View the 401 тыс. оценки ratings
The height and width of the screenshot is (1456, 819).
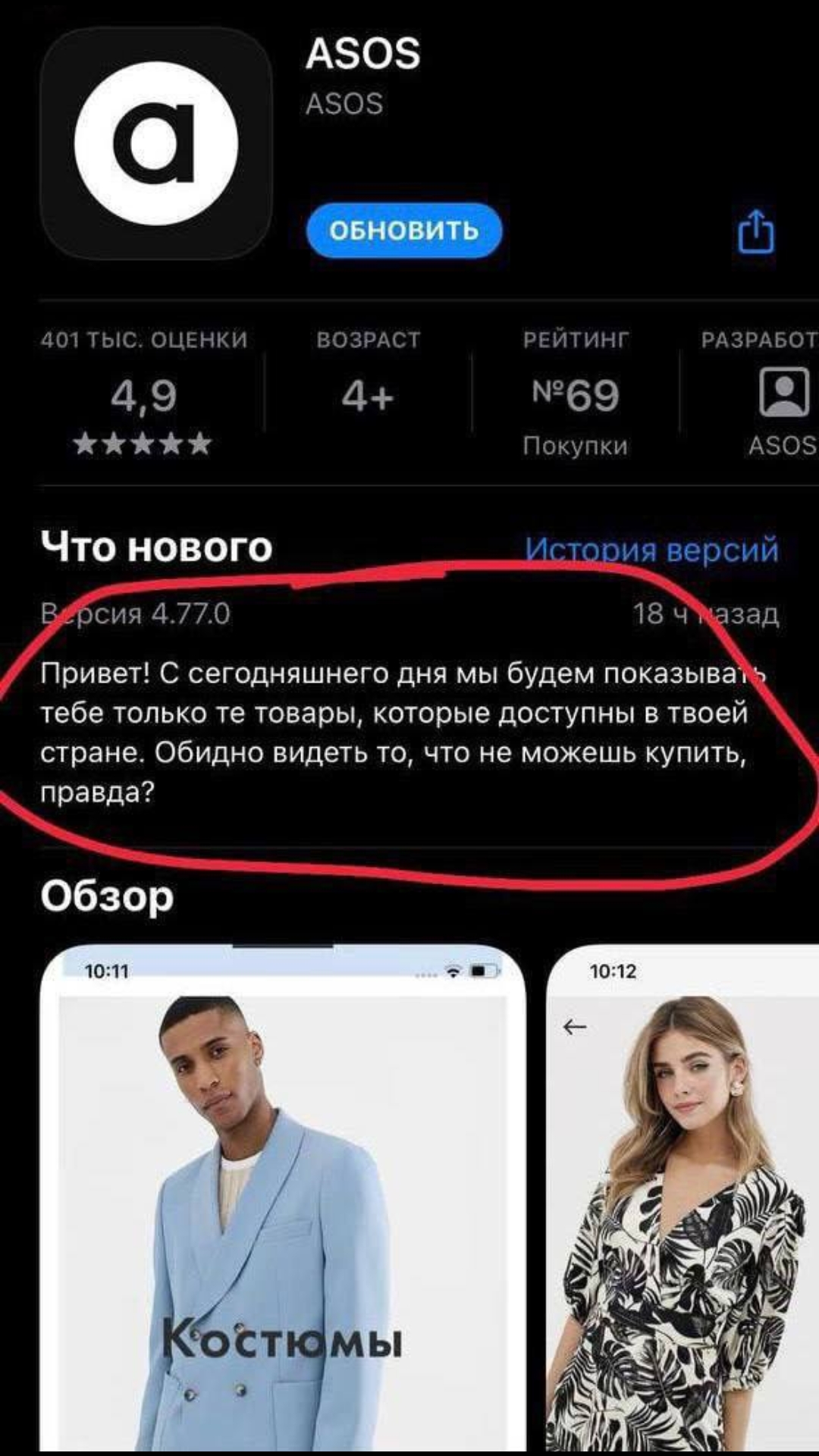pos(144,391)
